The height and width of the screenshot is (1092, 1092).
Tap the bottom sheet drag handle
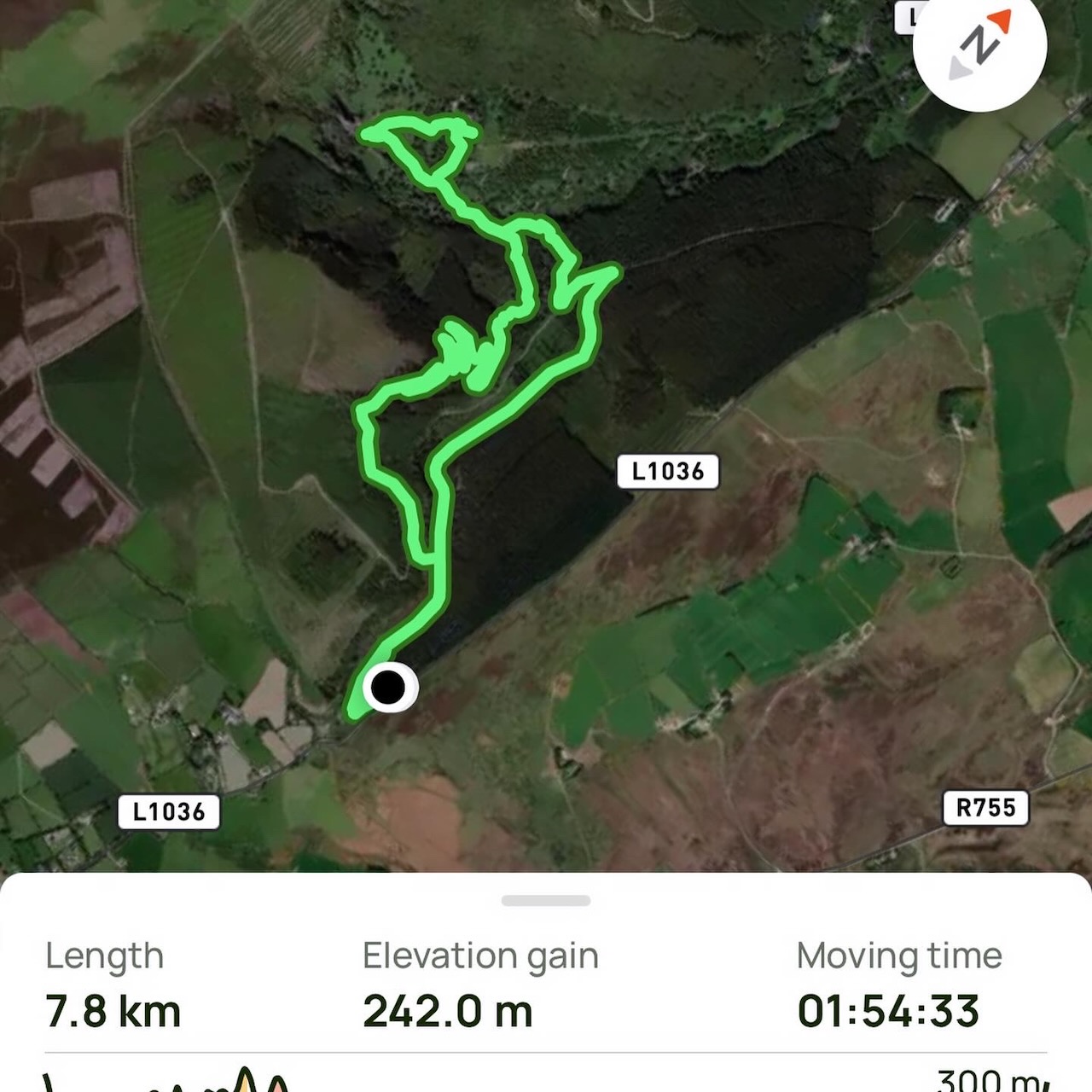point(546,900)
